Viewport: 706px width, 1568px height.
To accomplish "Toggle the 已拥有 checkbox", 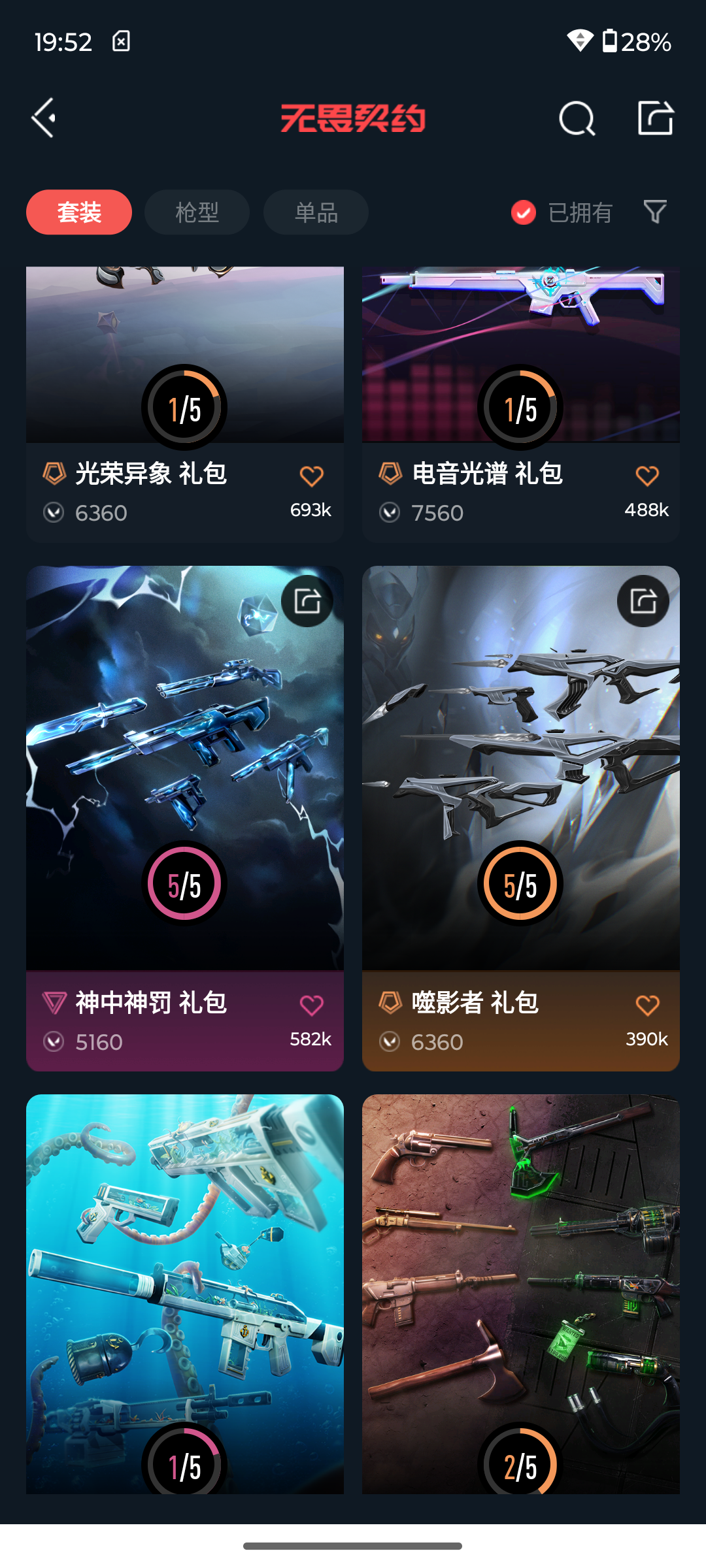I will pyautogui.click(x=524, y=212).
